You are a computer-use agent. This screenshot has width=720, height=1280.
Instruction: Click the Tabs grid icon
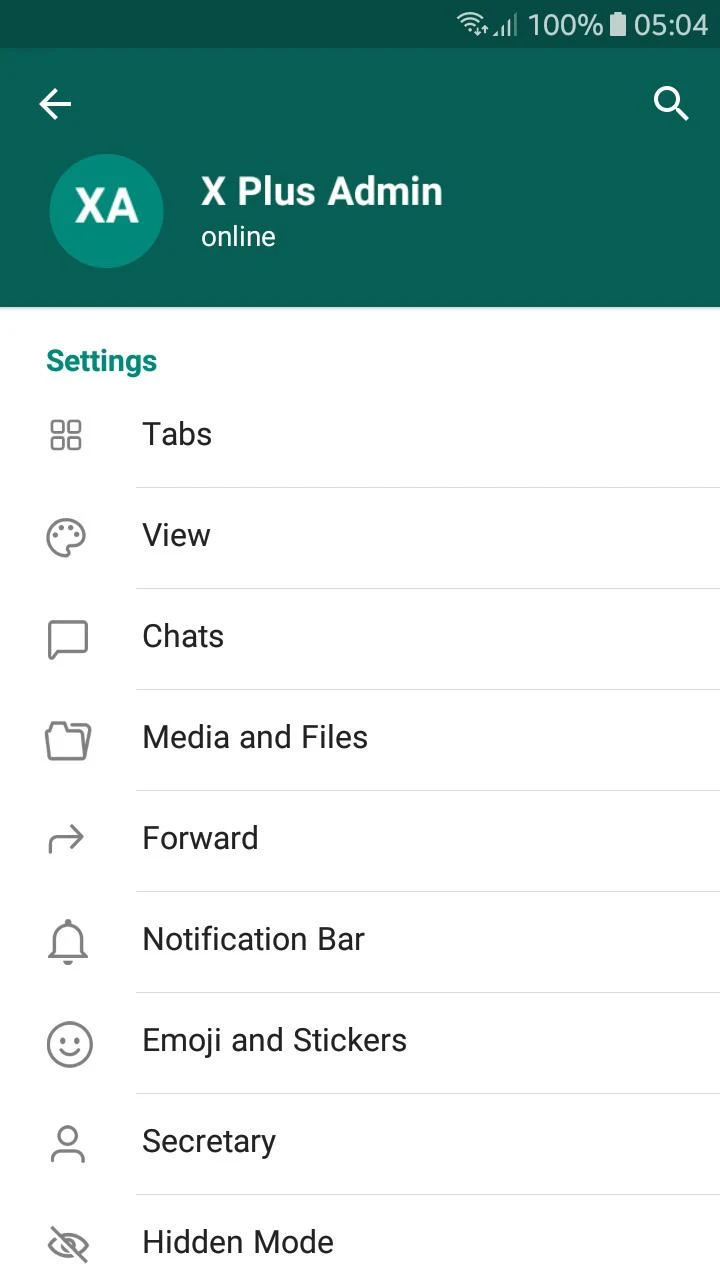click(x=67, y=435)
